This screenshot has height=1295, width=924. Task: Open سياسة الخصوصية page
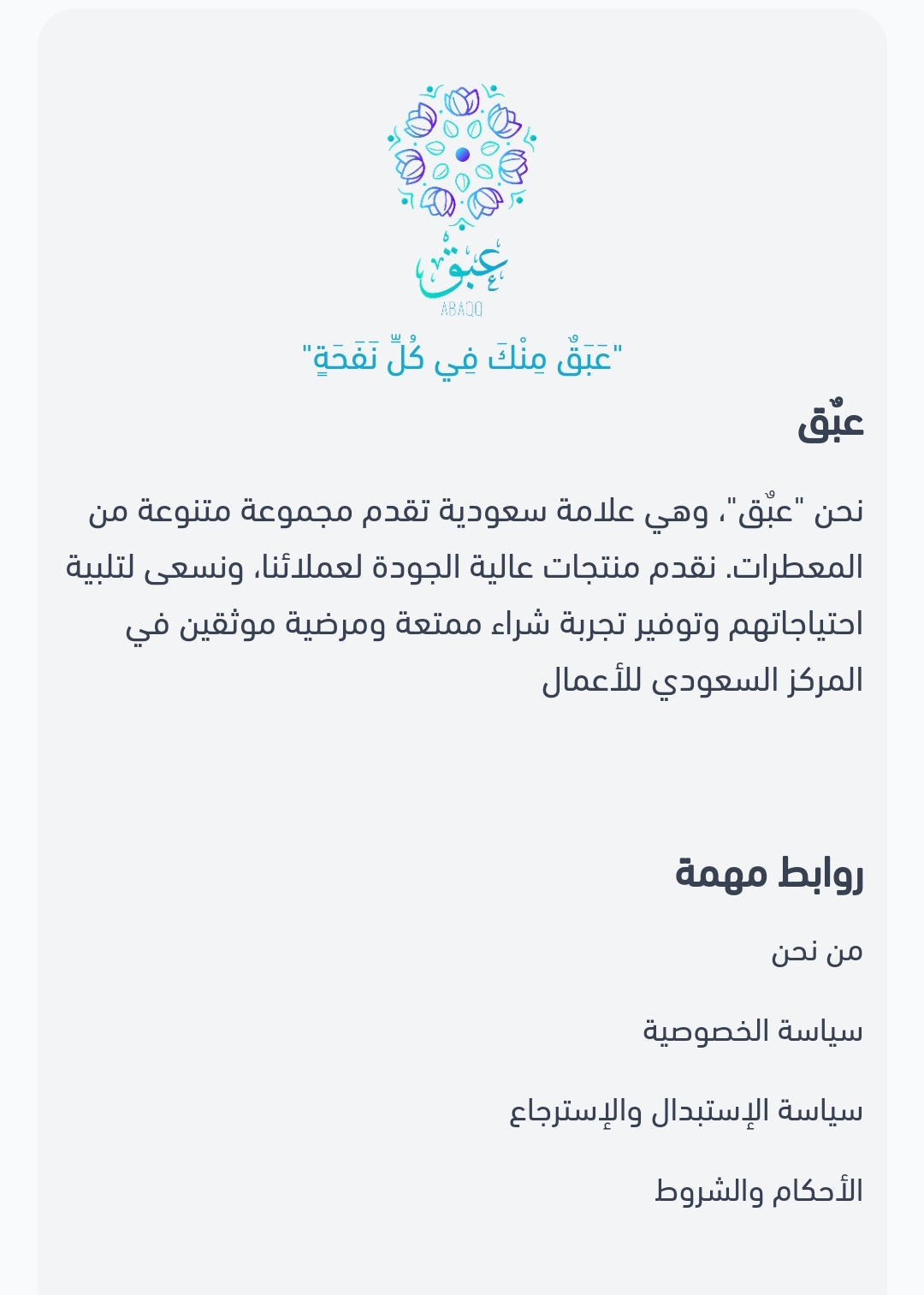(x=752, y=1031)
